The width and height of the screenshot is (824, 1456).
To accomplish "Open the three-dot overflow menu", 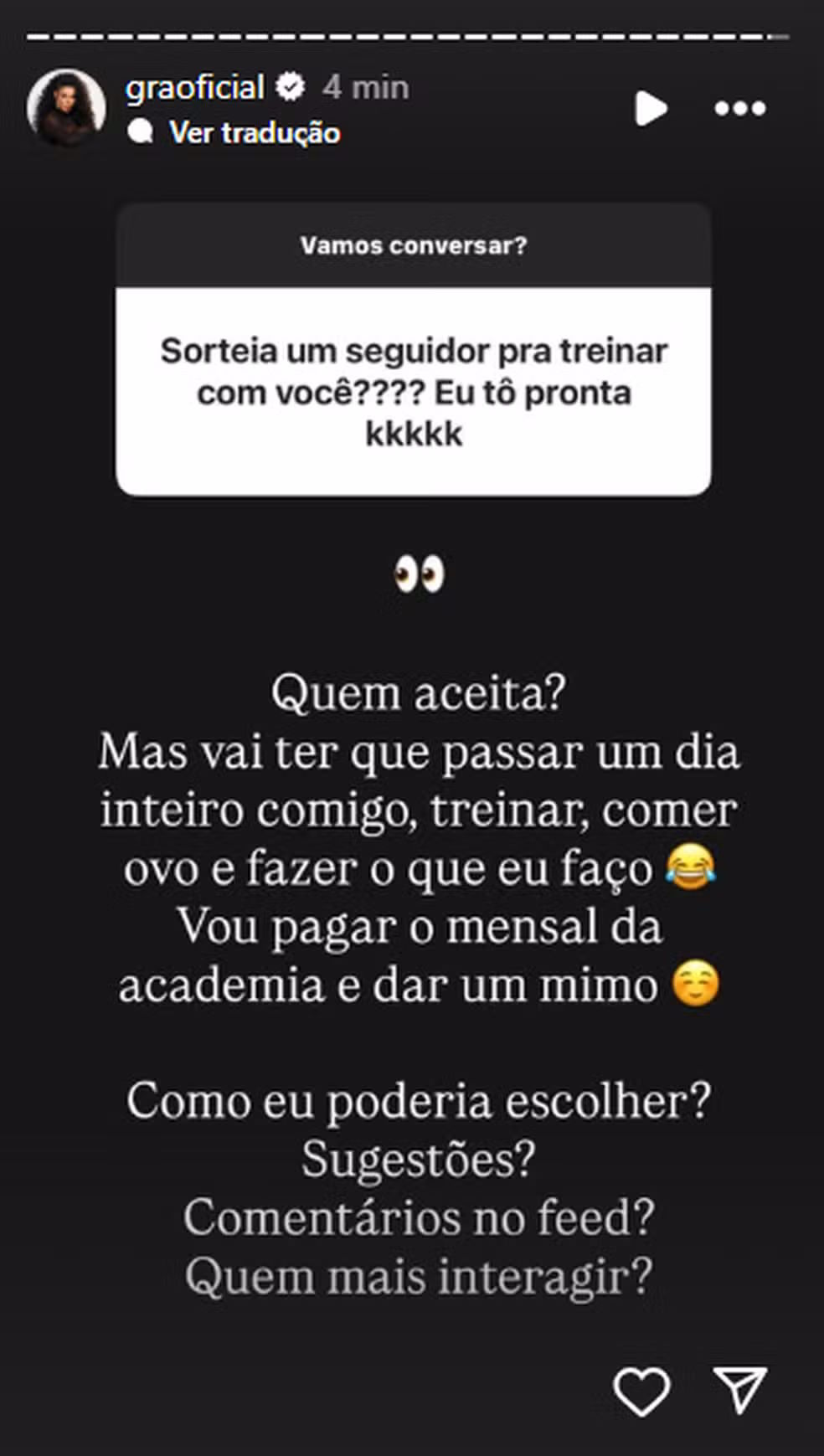I will pos(739,108).
